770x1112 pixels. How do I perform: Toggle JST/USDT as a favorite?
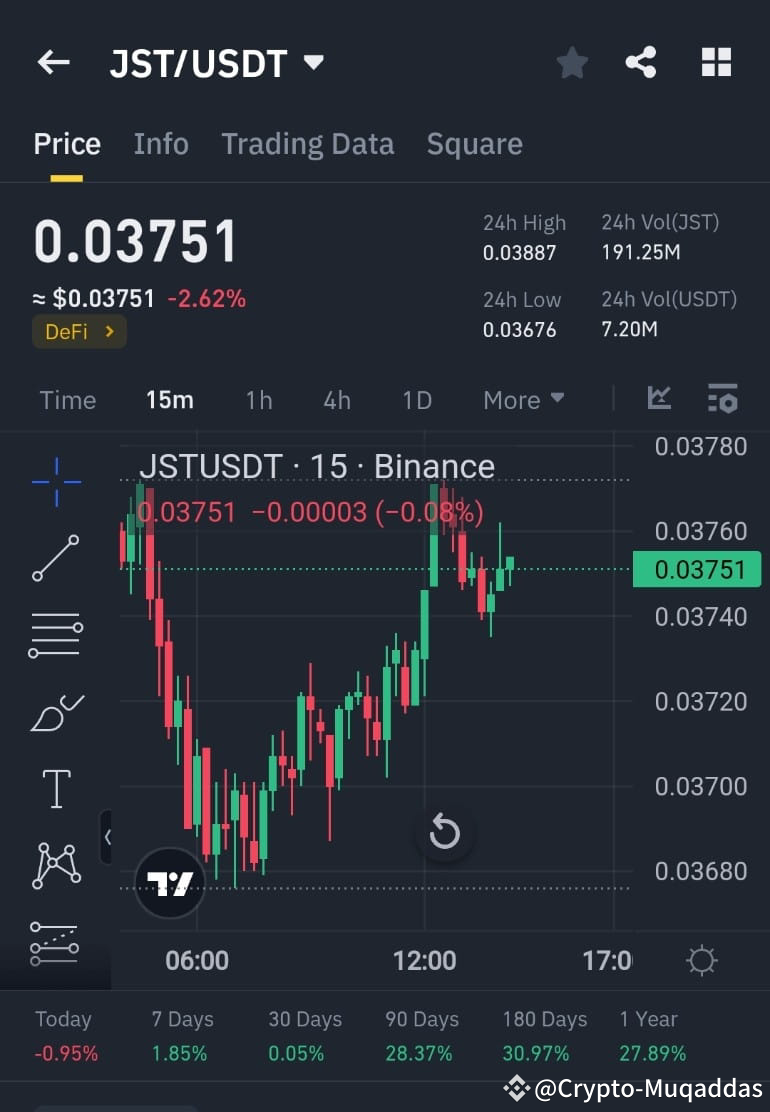pyautogui.click(x=572, y=62)
